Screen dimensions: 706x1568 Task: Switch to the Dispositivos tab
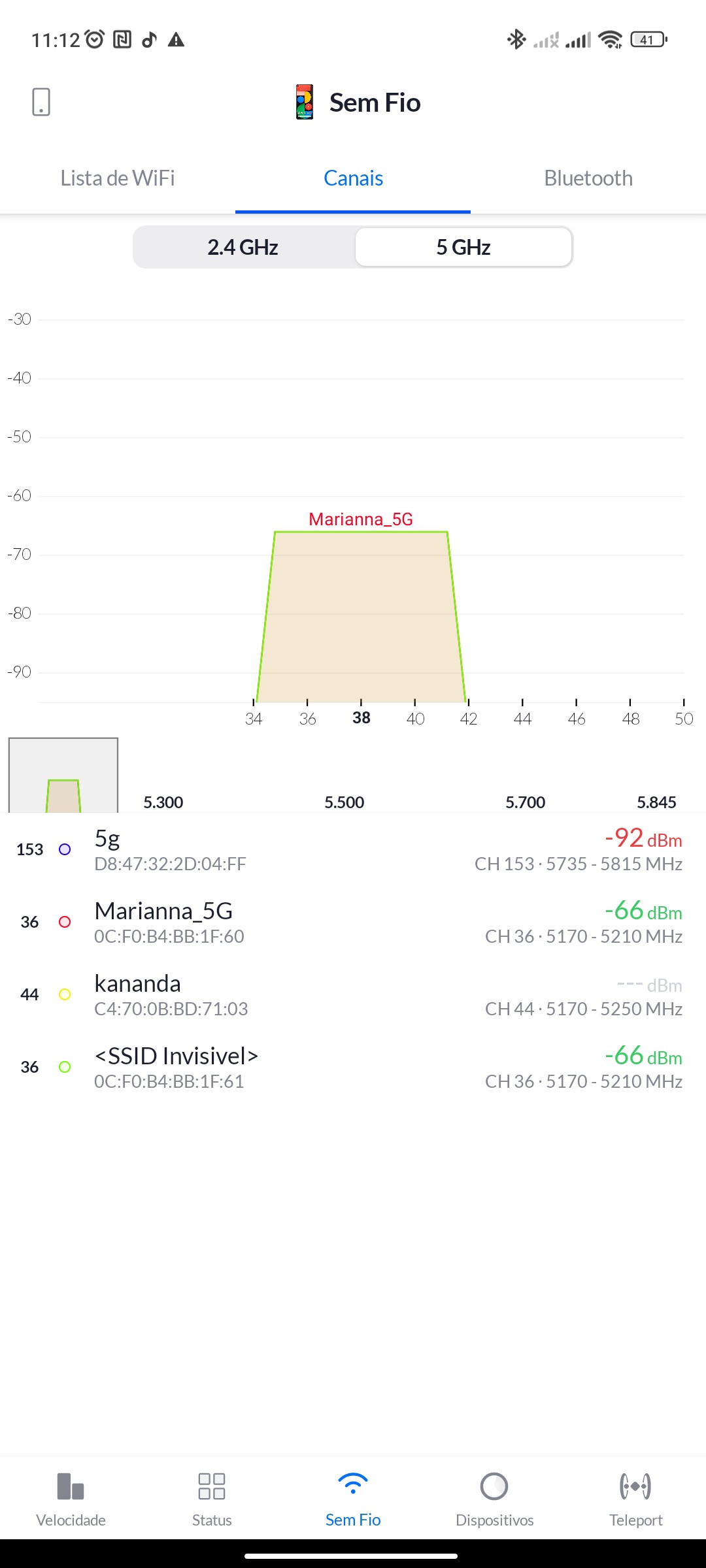[494, 1499]
